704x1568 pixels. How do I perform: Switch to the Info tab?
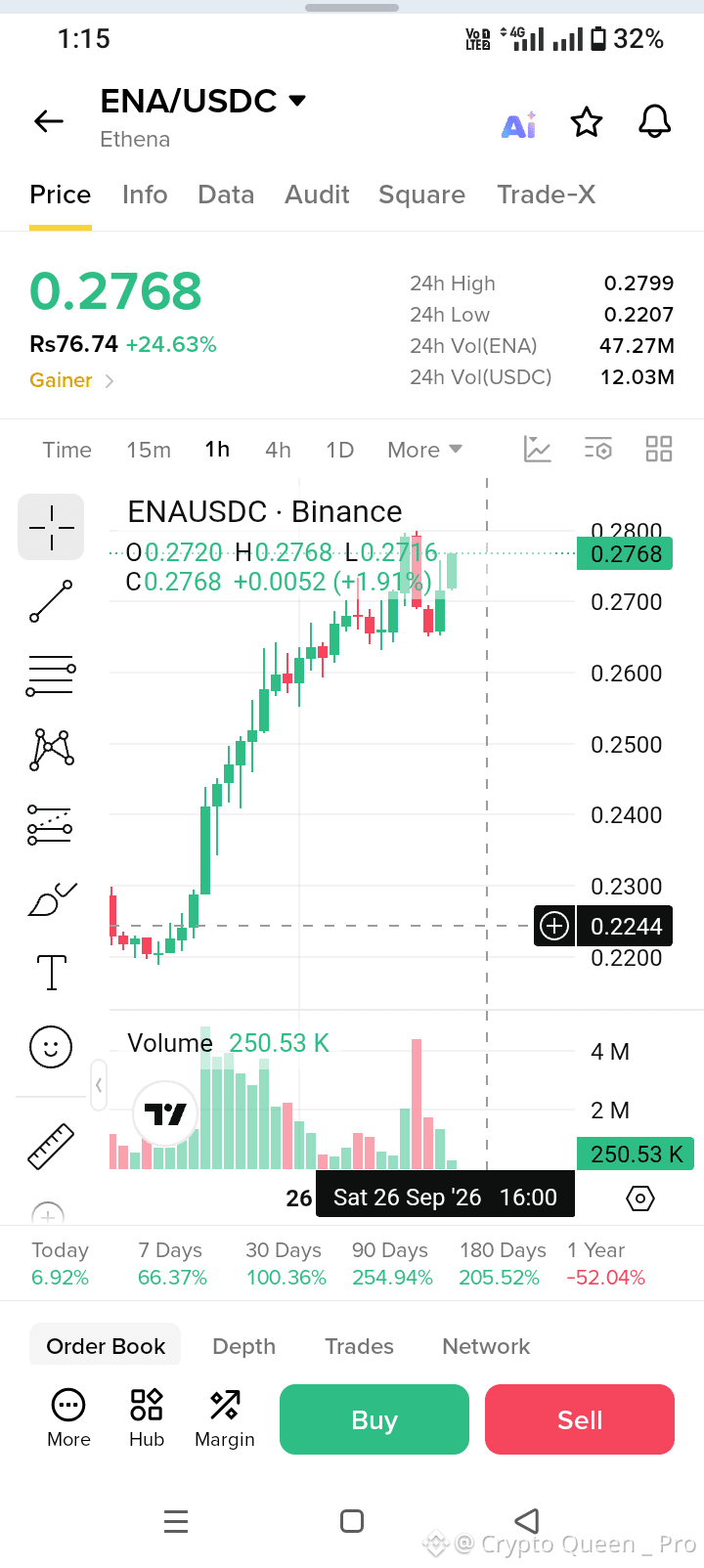pyautogui.click(x=145, y=195)
